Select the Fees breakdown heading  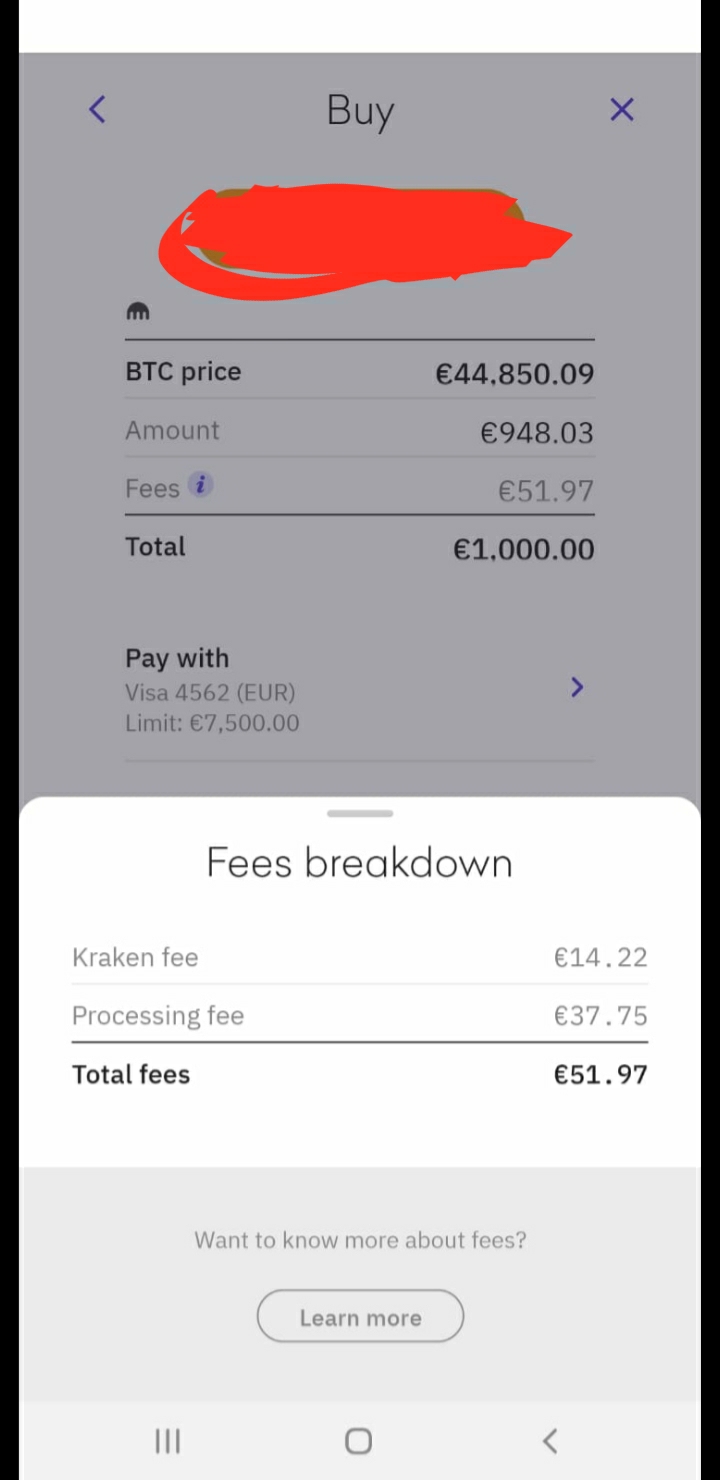(360, 862)
